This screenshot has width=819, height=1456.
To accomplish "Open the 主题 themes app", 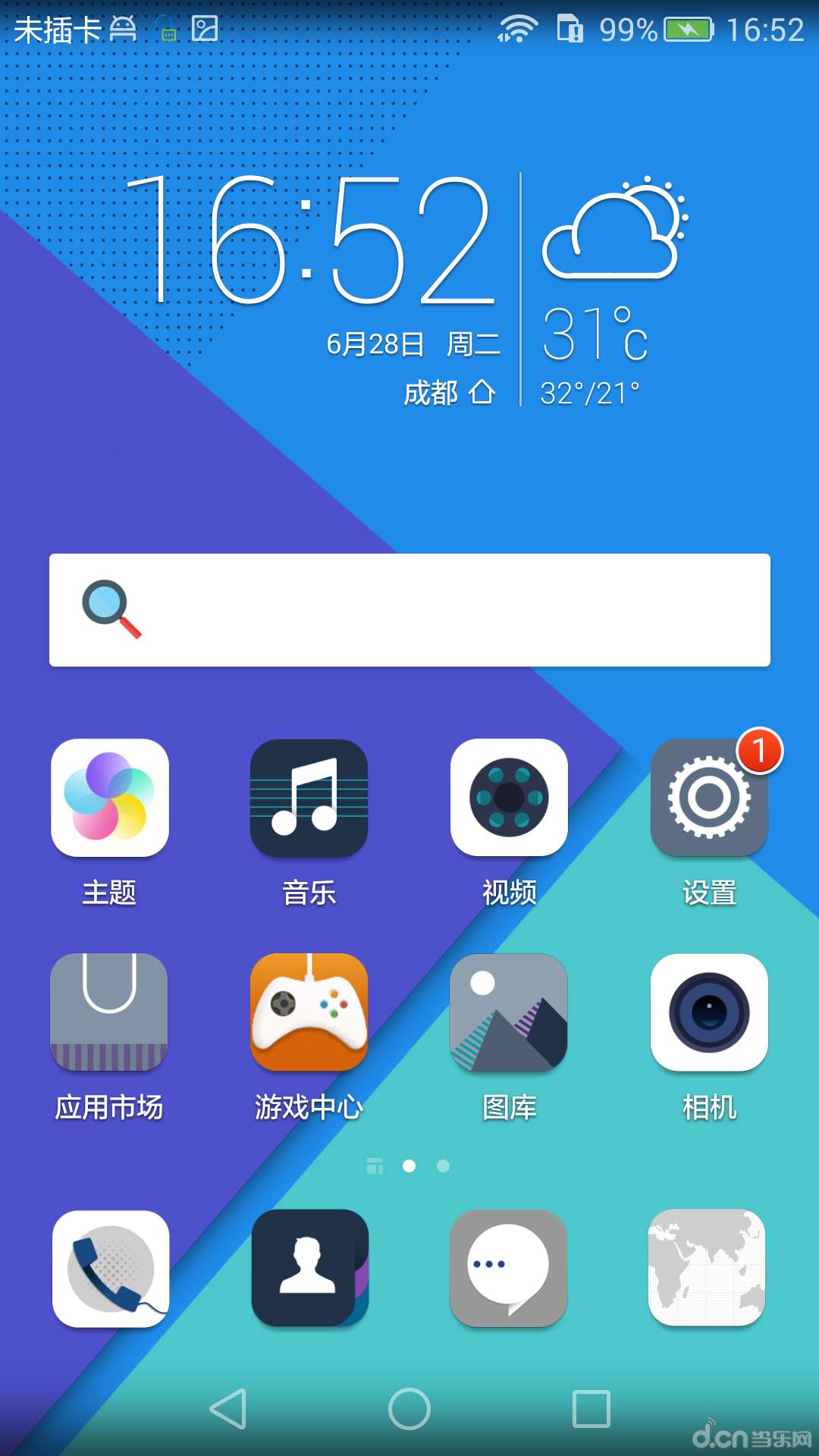I will click(110, 798).
